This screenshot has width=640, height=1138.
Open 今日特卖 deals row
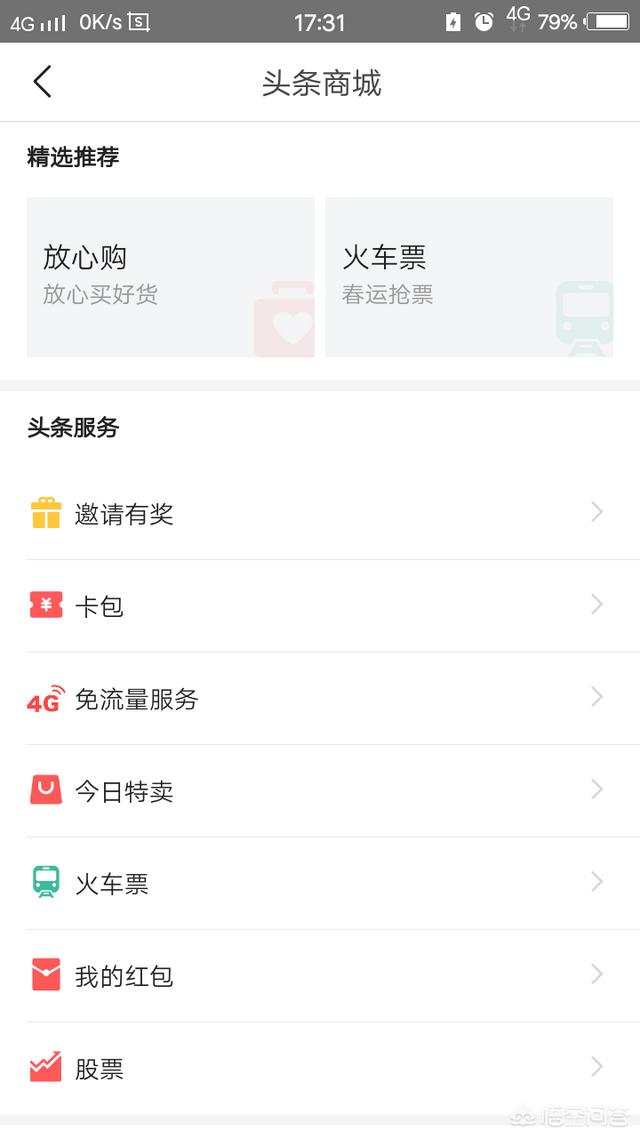click(x=320, y=791)
